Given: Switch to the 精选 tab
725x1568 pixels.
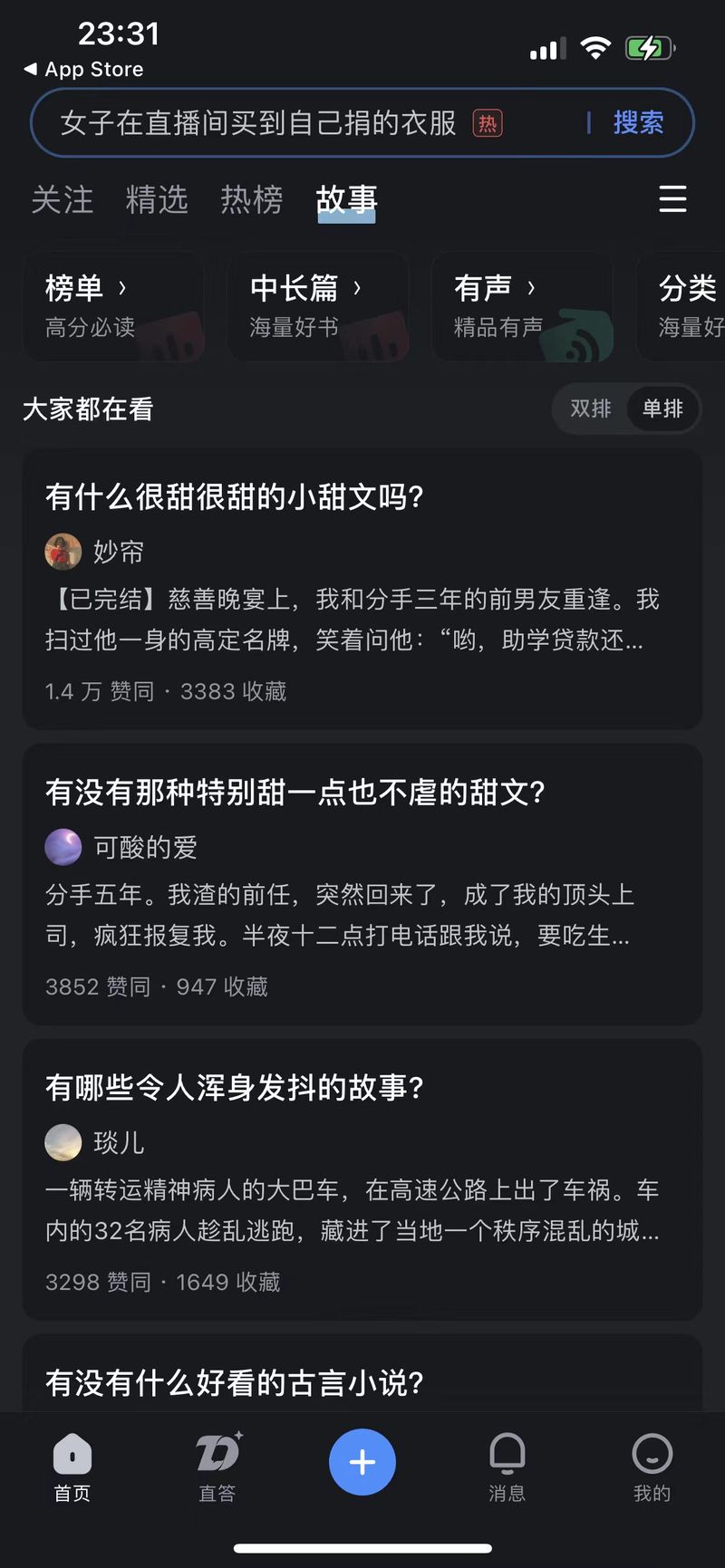Looking at the screenshot, I should [x=157, y=200].
